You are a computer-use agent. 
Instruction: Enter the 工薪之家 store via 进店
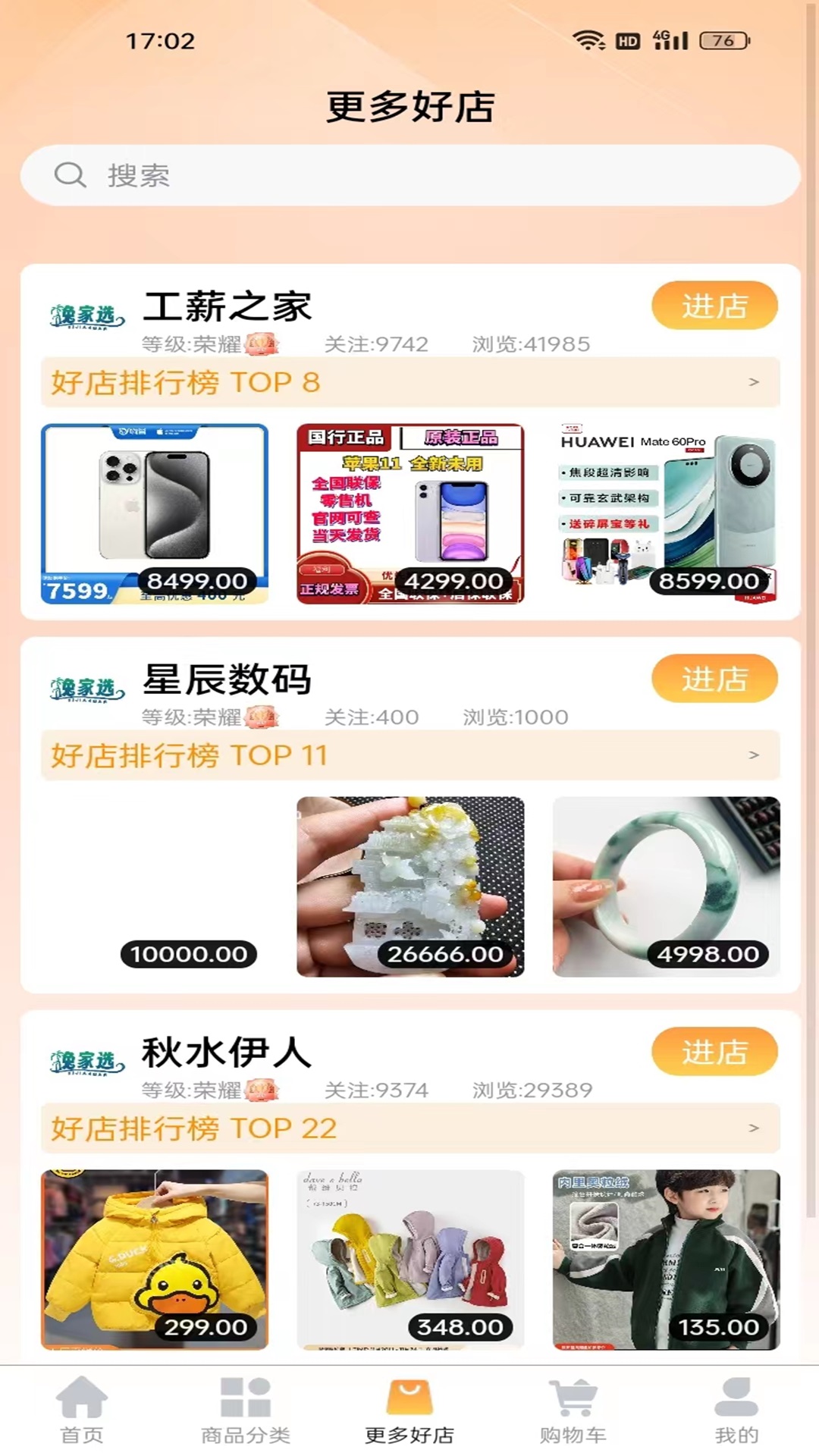pyautogui.click(x=714, y=306)
